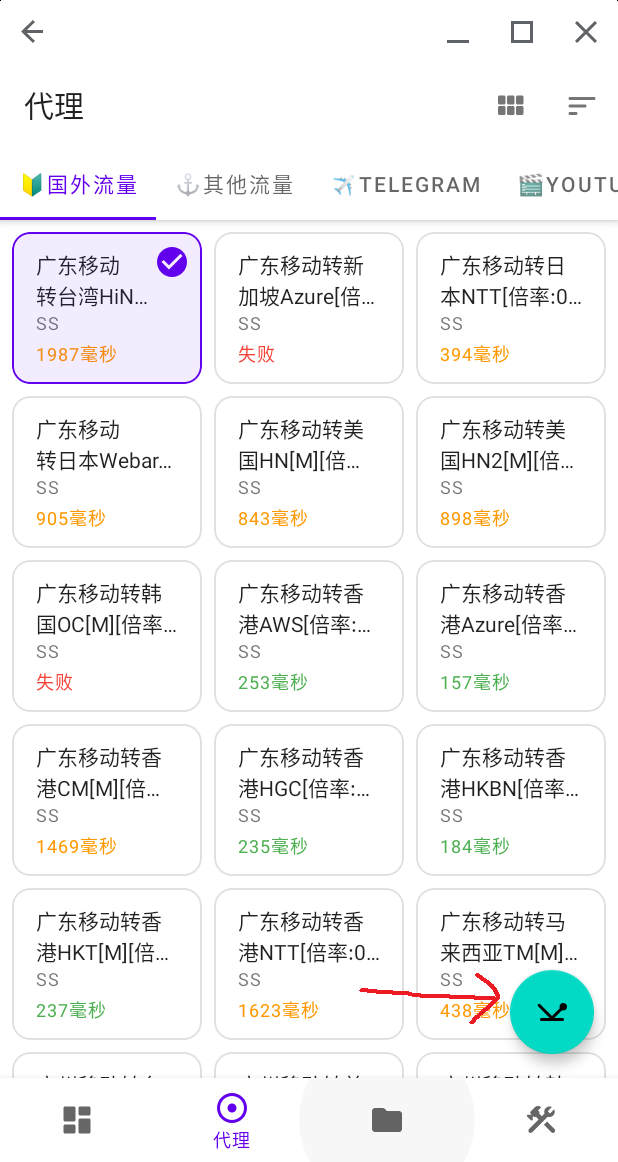Select the 广东移动转香港AWS proxy
This screenshot has height=1162, width=618.
pyautogui.click(x=309, y=636)
